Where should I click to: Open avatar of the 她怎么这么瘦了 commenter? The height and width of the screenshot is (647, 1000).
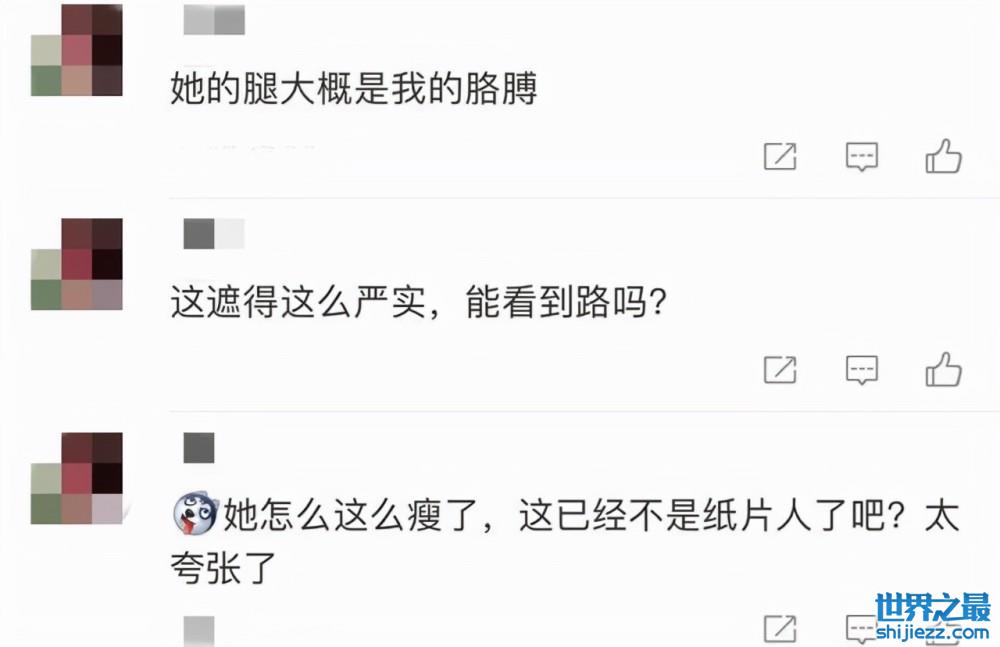(x=77, y=478)
